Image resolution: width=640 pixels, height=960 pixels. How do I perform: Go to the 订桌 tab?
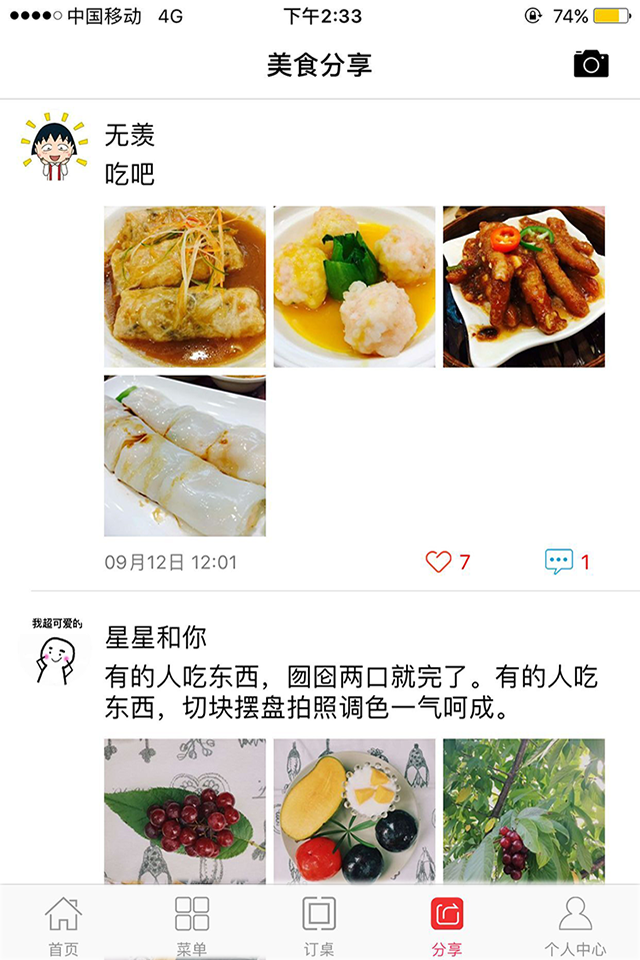[319, 924]
